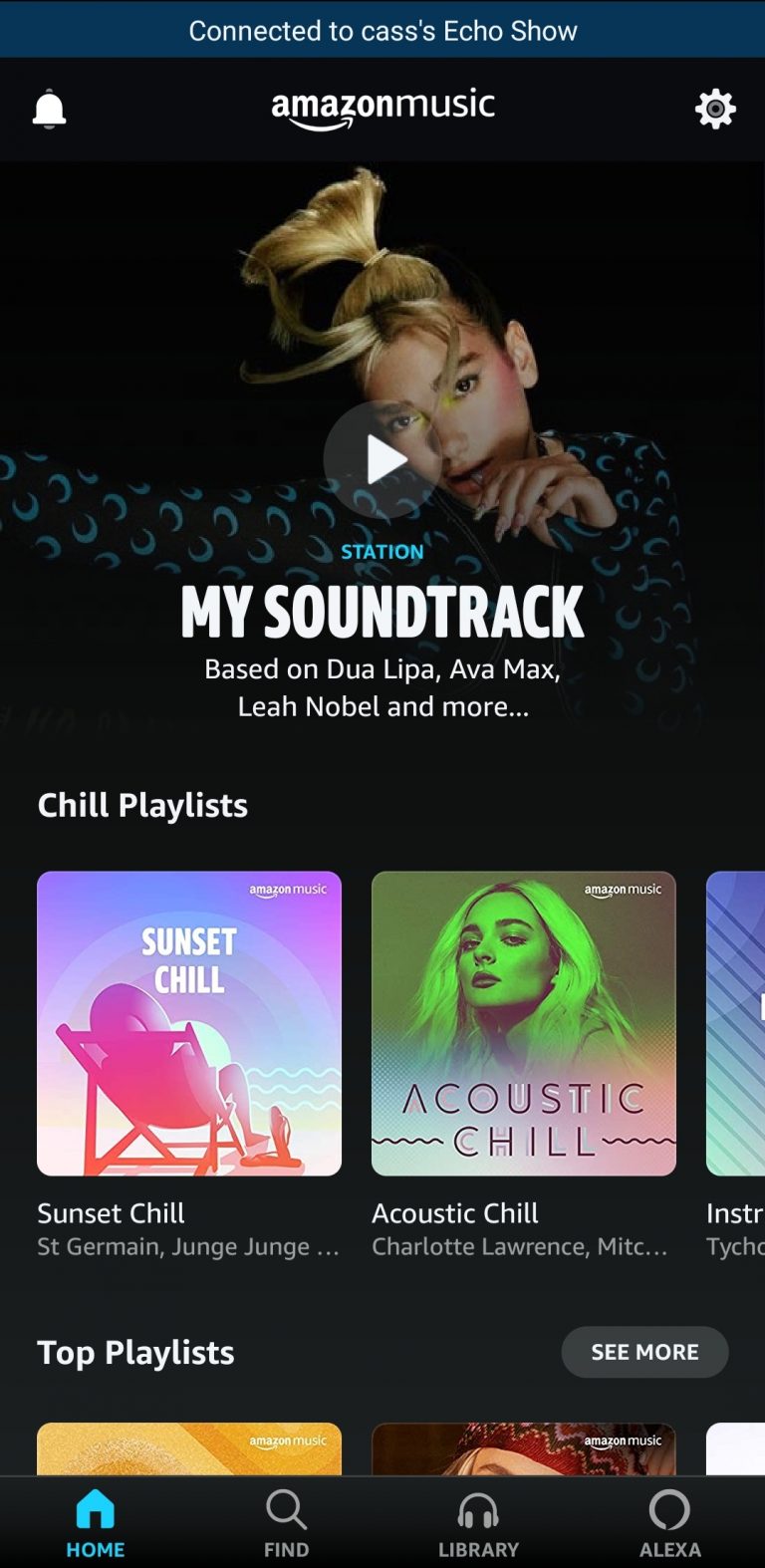Open notifications via the bell icon
This screenshot has width=765, height=1568.
(x=49, y=108)
